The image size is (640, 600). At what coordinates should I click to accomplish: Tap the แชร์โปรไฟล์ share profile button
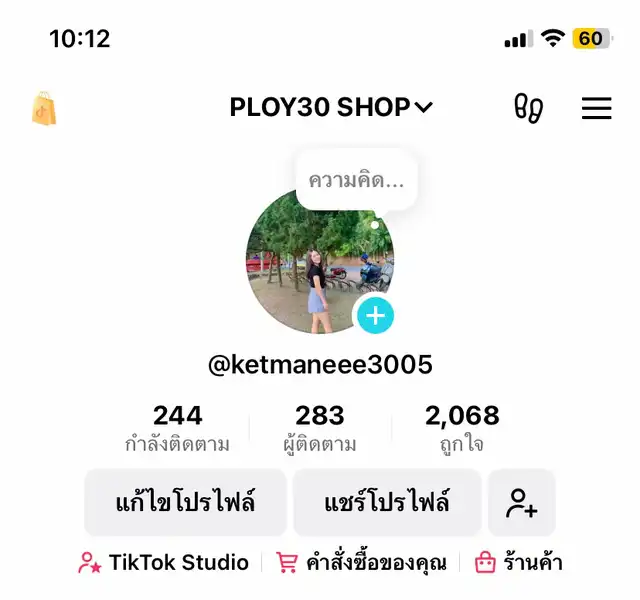387,502
